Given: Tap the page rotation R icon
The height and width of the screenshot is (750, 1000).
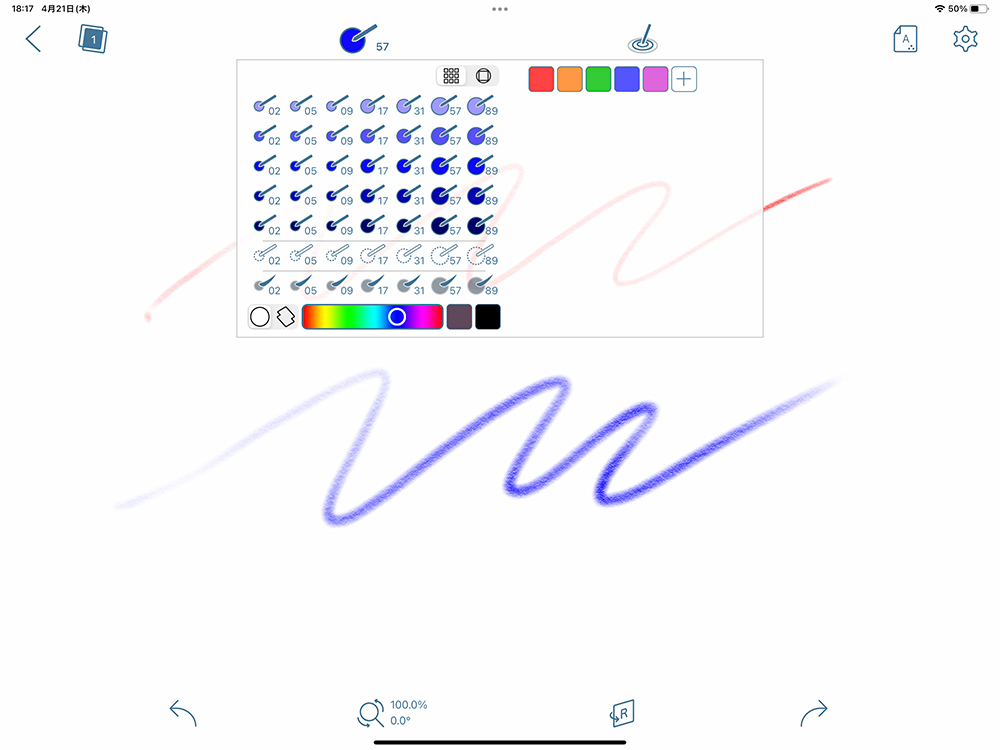Looking at the screenshot, I should click(622, 712).
